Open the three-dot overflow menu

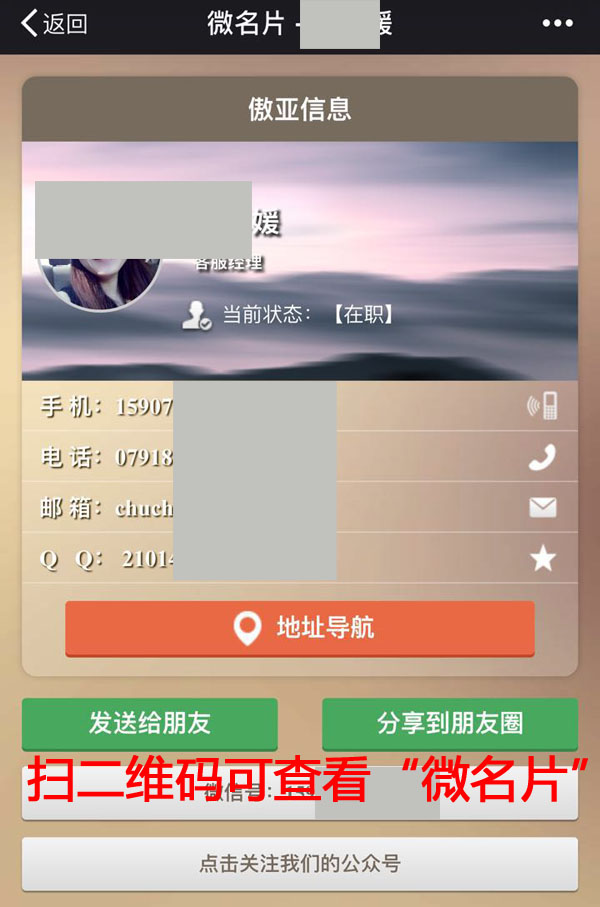[557, 24]
